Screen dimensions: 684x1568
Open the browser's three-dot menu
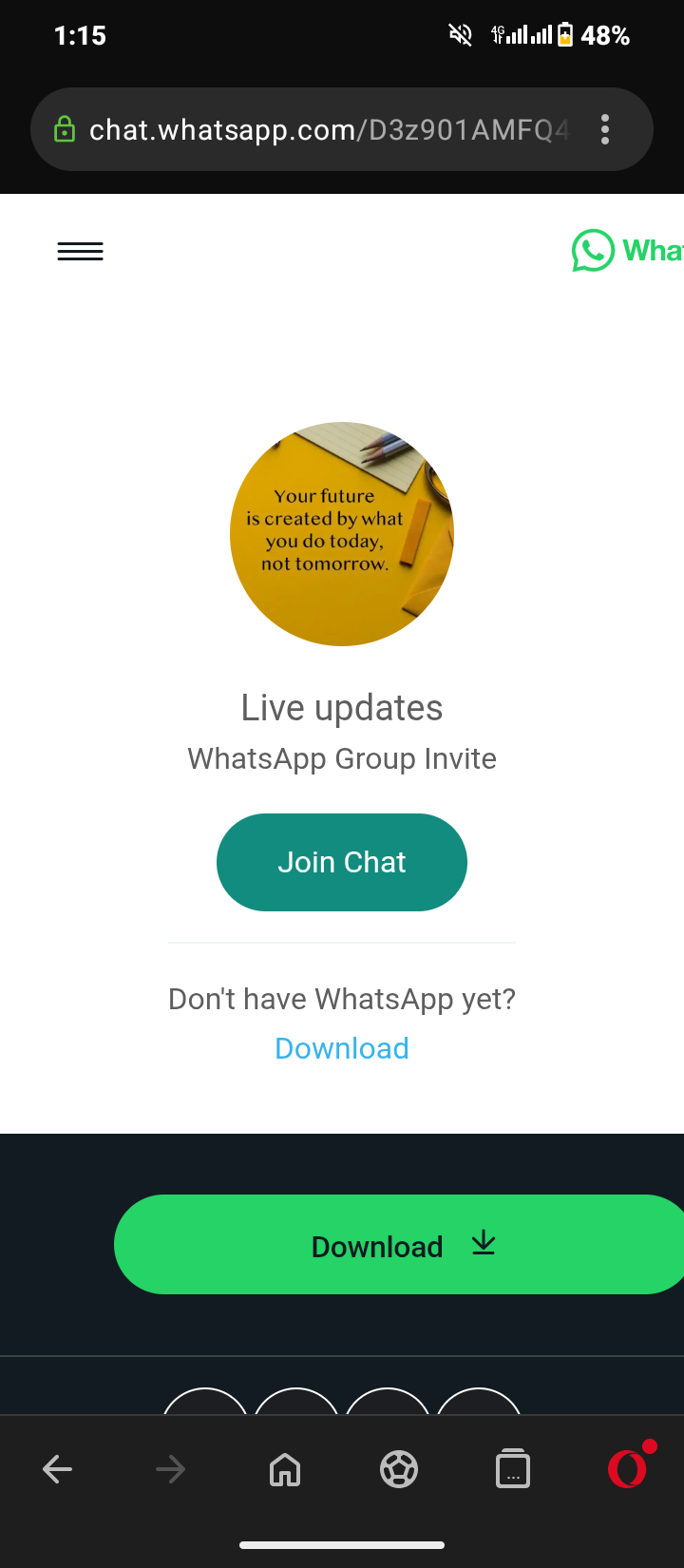[605, 129]
